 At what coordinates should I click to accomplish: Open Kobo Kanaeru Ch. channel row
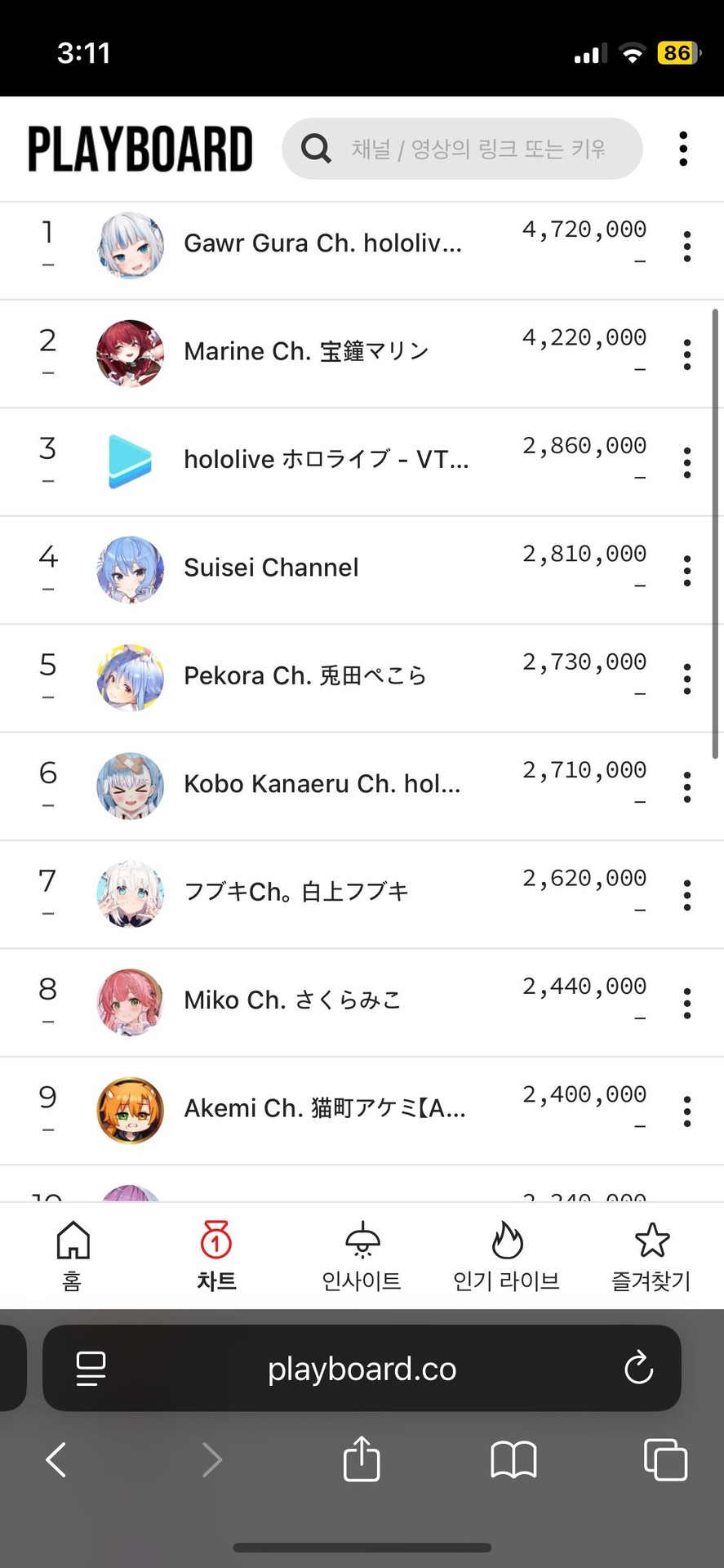[322, 784]
